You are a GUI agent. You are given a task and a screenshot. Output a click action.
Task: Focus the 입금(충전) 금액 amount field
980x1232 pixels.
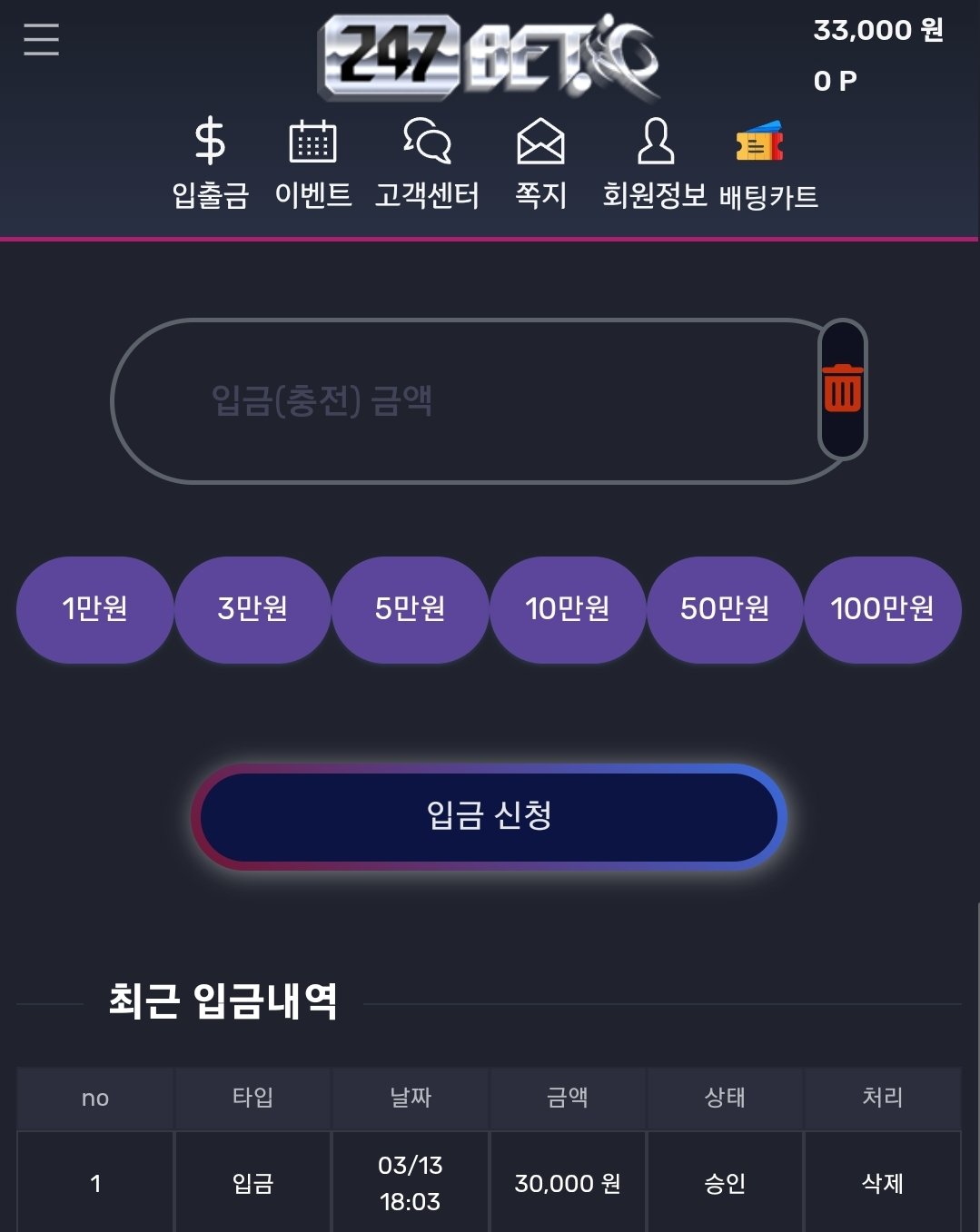[463, 400]
